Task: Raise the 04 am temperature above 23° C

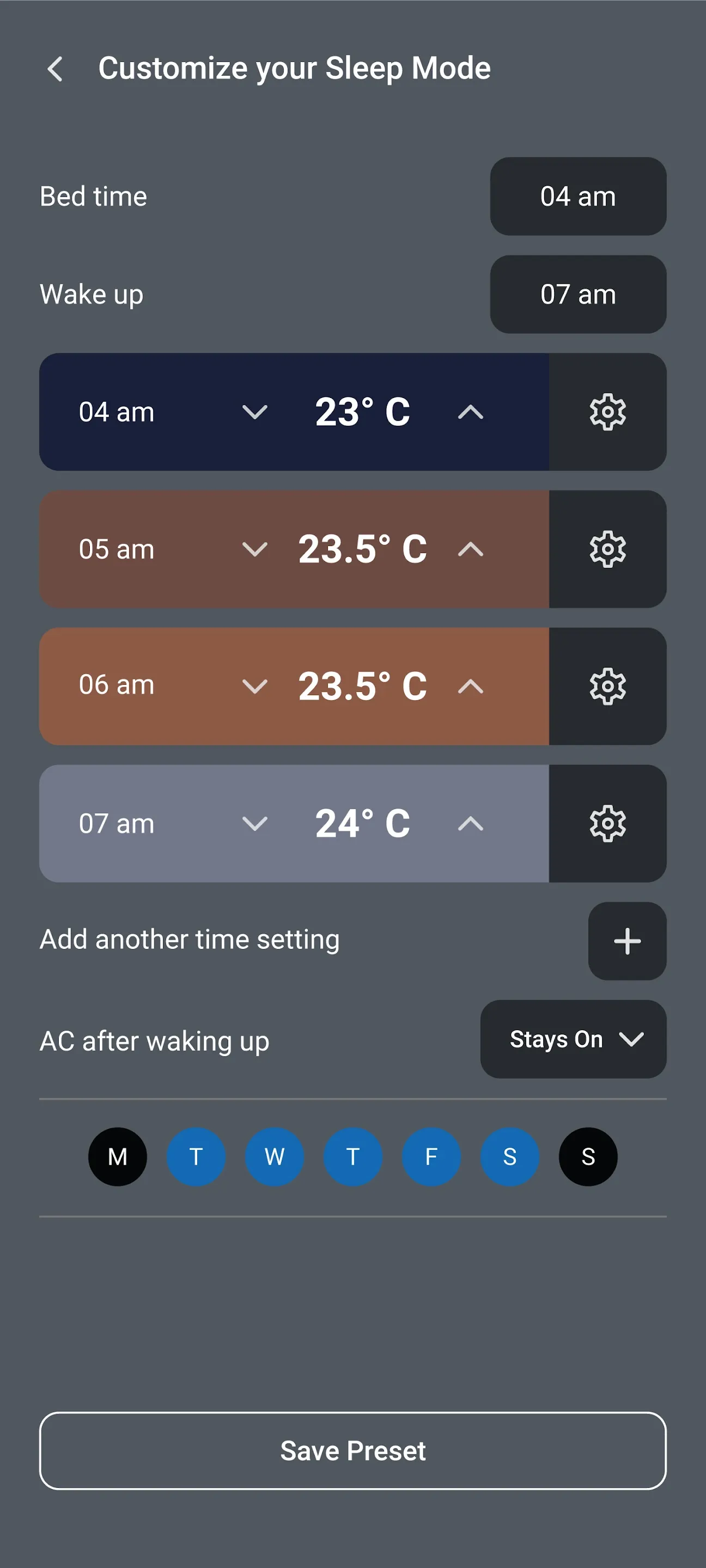Action: 469,412
